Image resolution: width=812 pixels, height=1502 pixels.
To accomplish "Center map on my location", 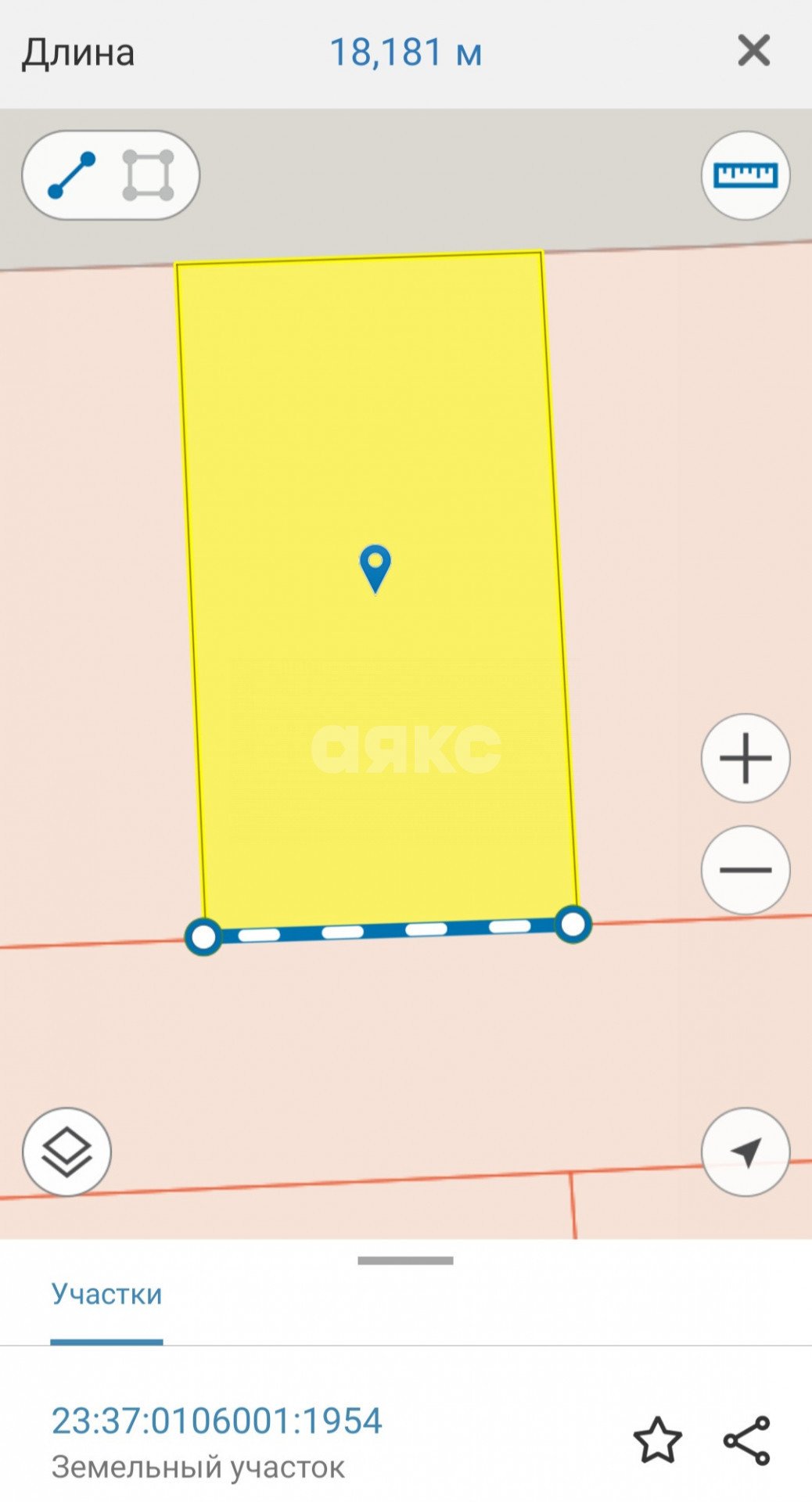I will coord(745,1152).
